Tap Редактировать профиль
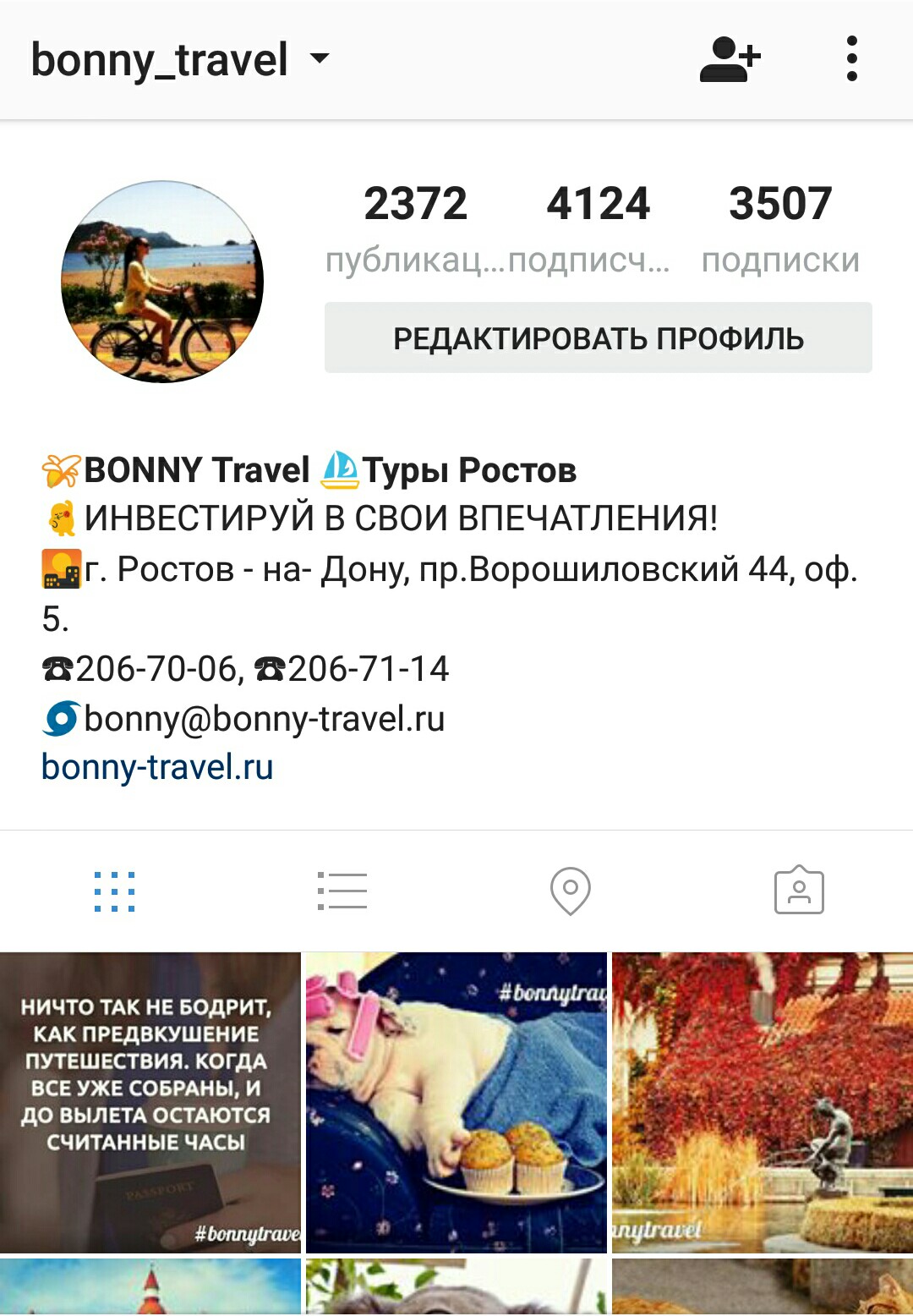The width and height of the screenshot is (913, 1316). point(598,338)
